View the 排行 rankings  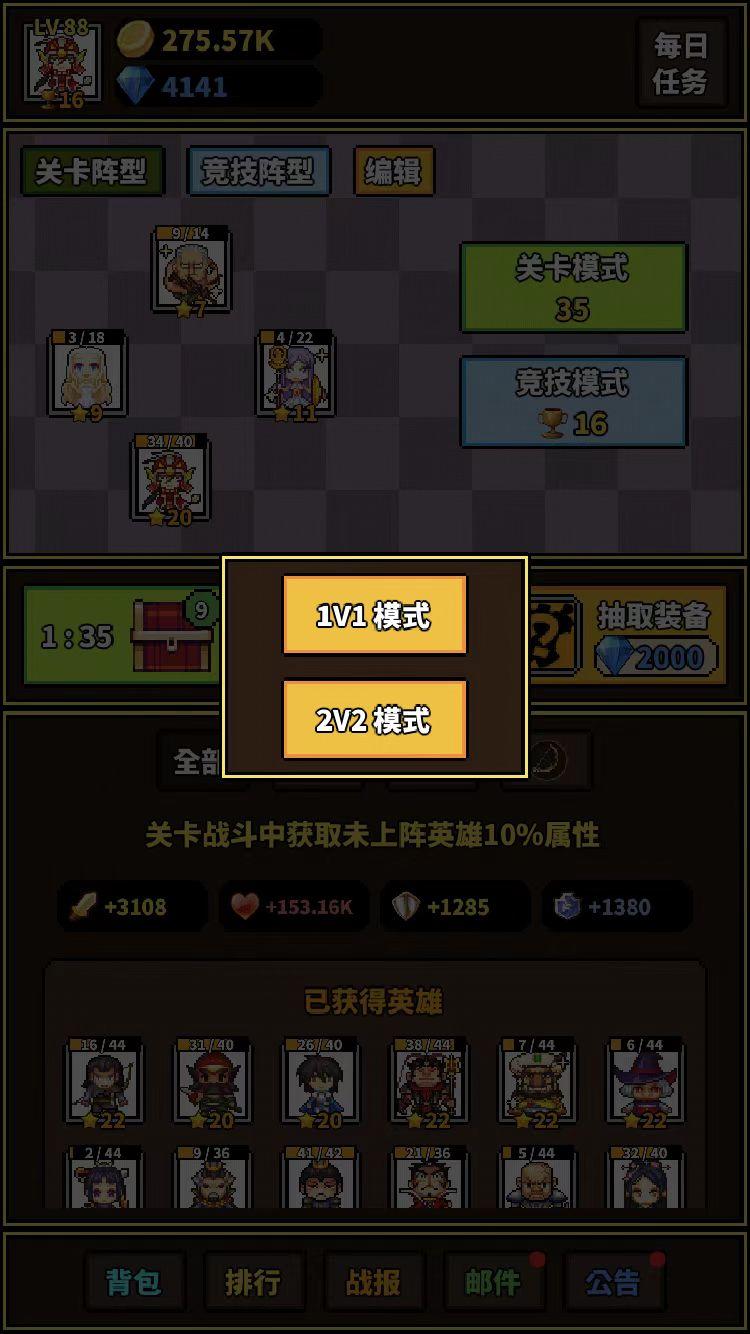click(253, 1281)
